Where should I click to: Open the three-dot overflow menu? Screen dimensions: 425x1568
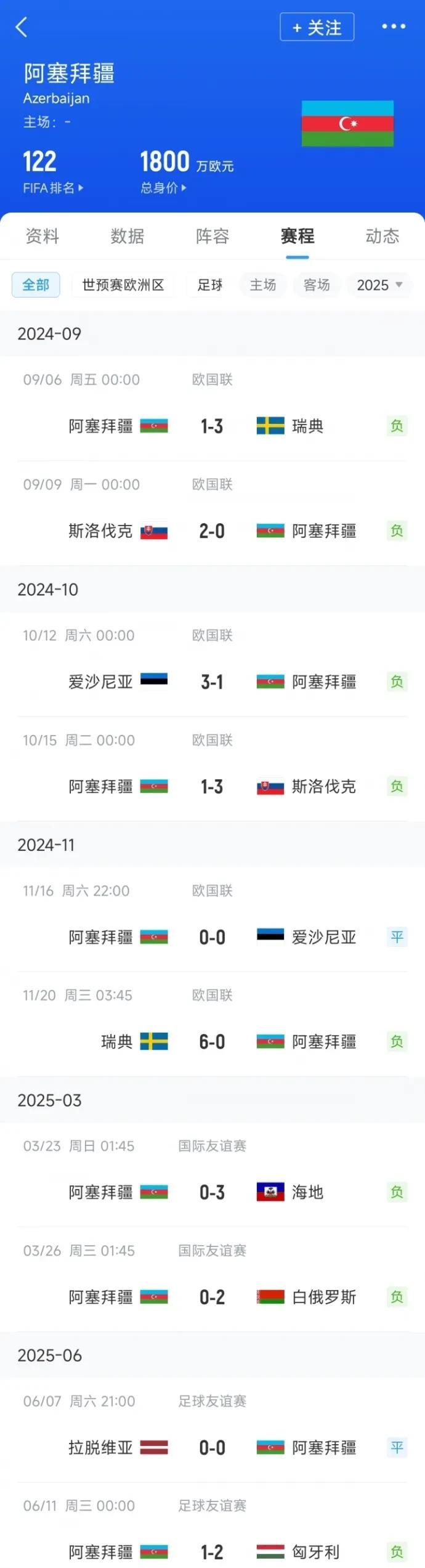(394, 26)
